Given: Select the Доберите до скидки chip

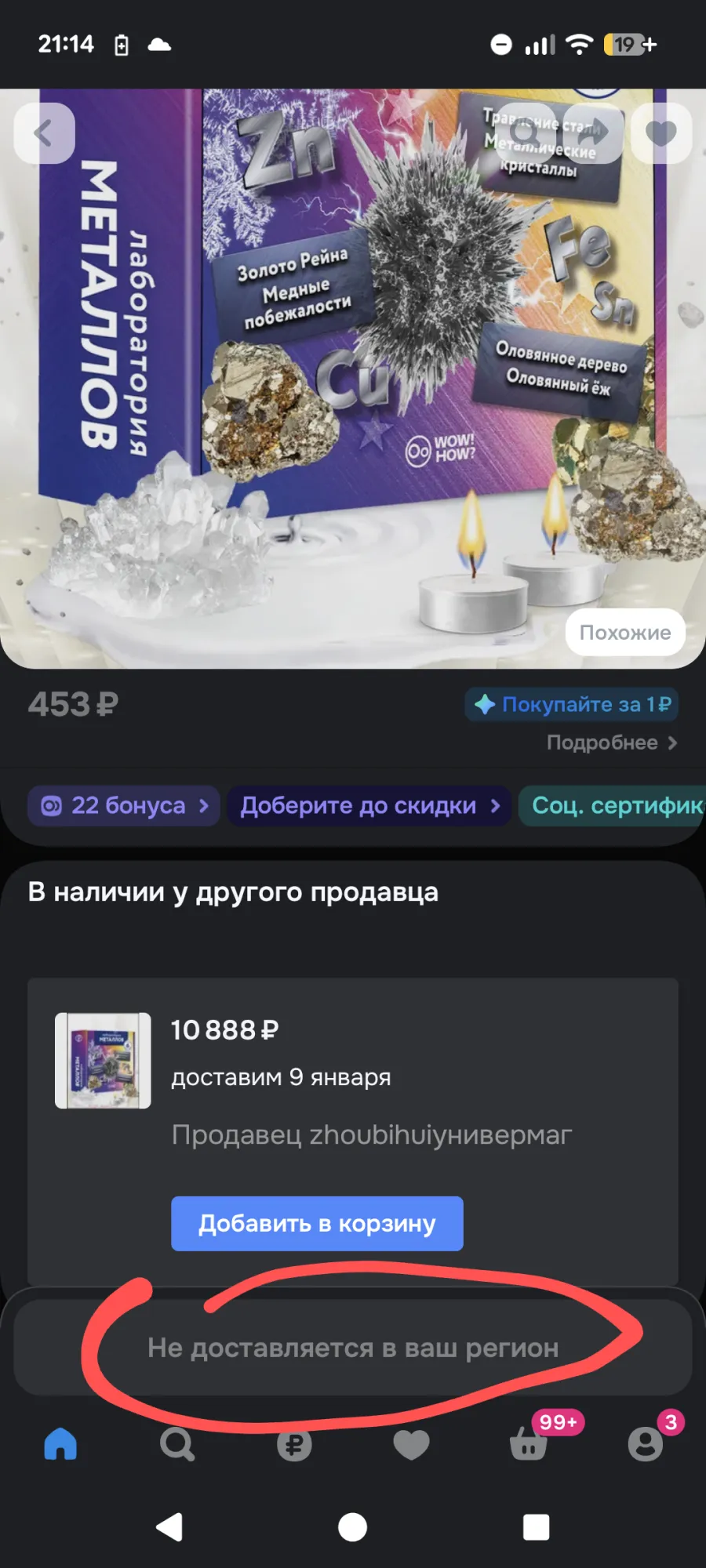Looking at the screenshot, I should click(x=369, y=806).
